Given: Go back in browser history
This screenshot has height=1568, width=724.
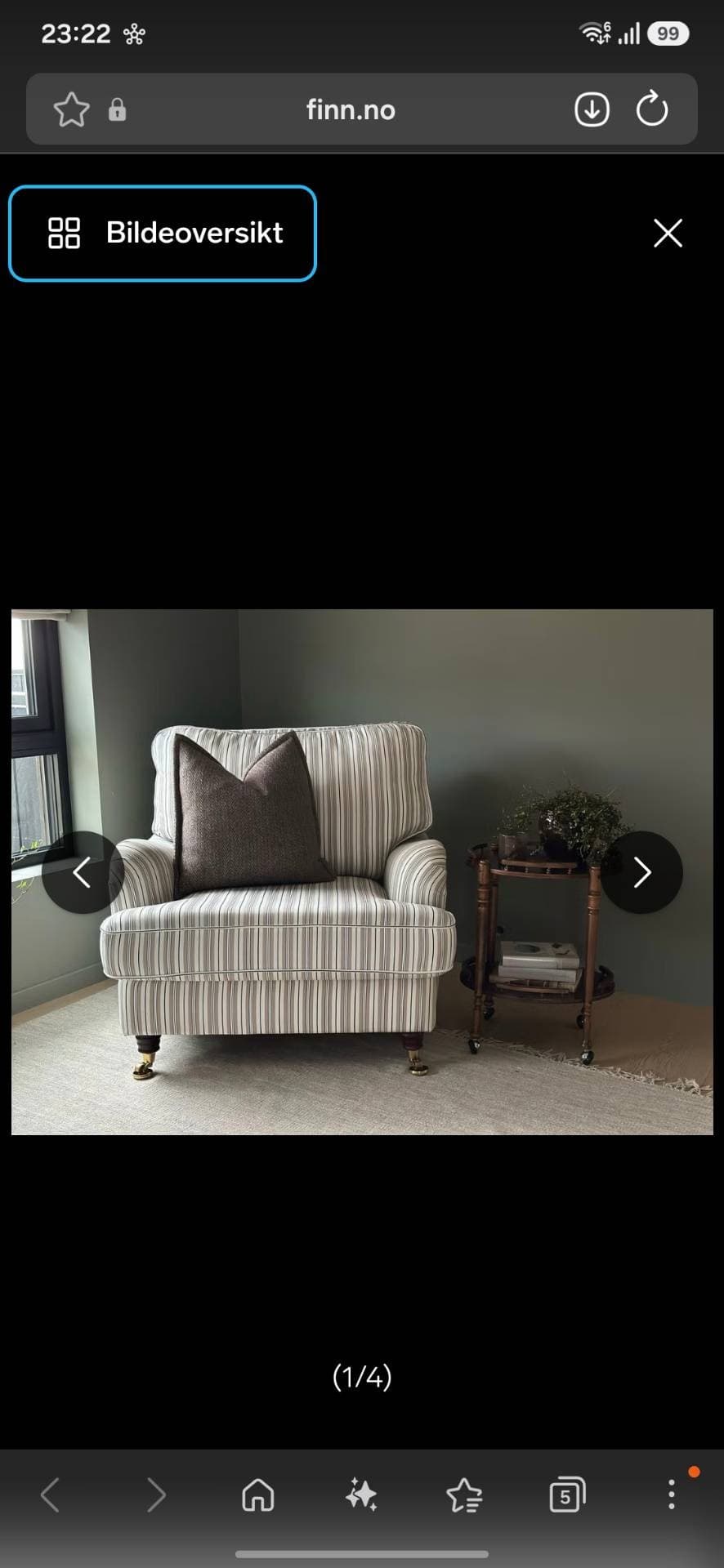Looking at the screenshot, I should point(50,1495).
